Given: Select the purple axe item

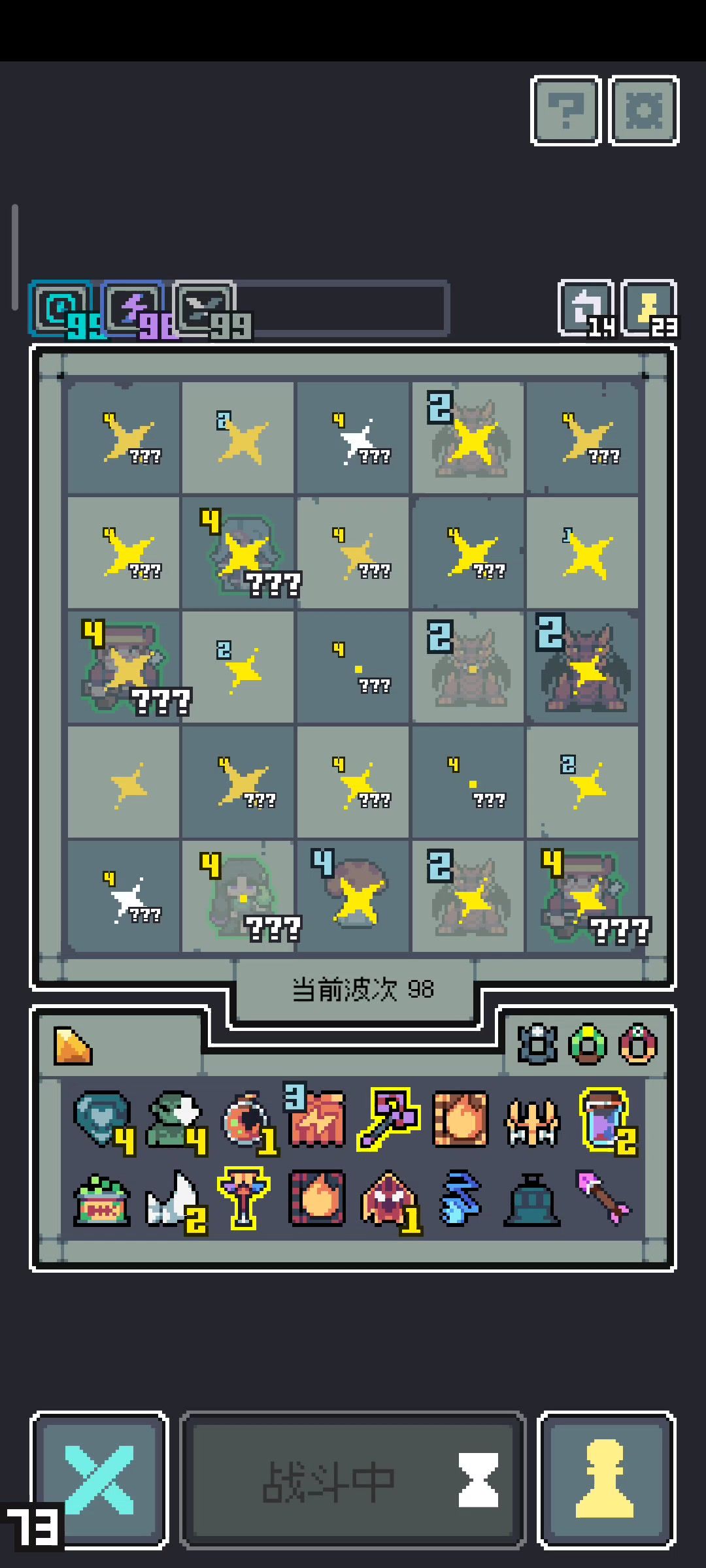Looking at the screenshot, I should pos(388,1119).
